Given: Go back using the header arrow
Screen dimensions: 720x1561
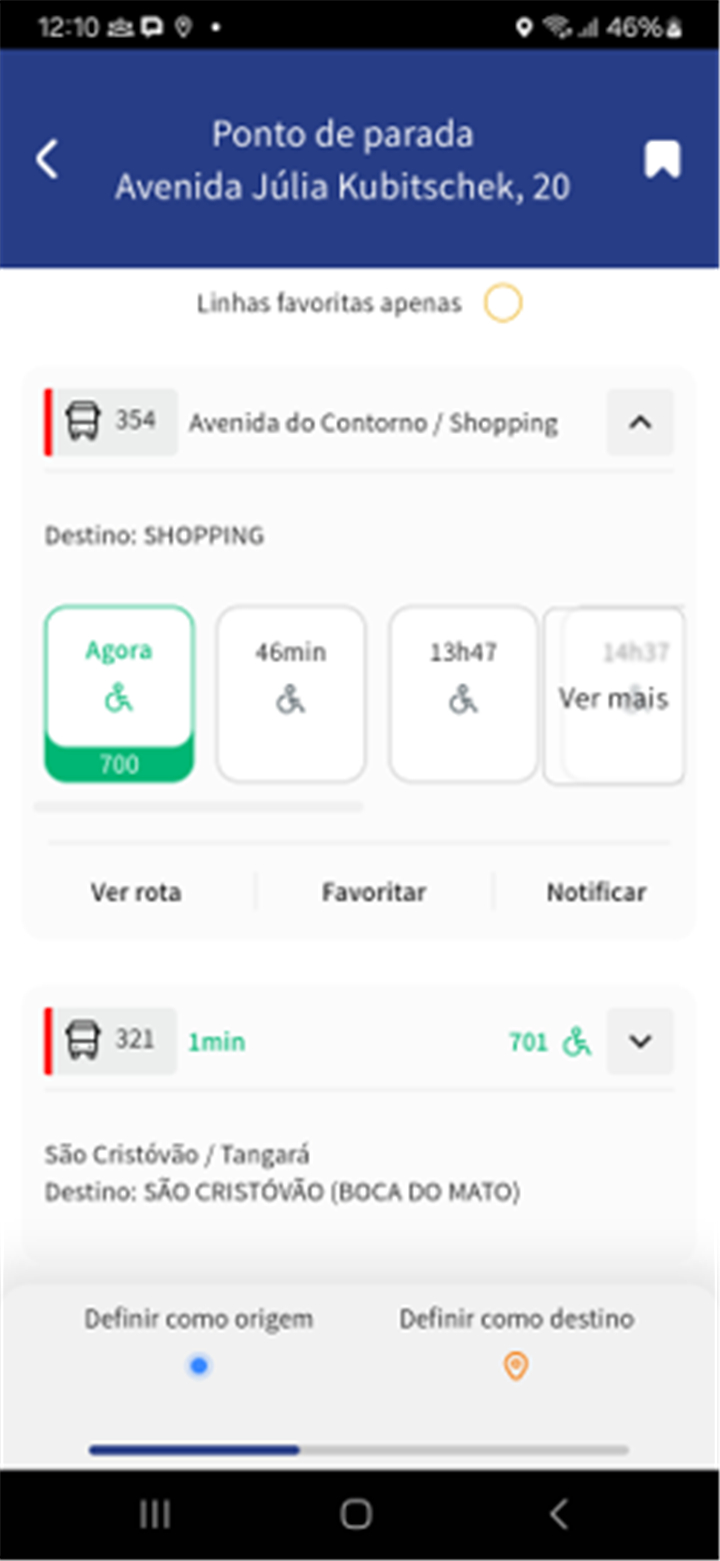Looking at the screenshot, I should [47, 160].
